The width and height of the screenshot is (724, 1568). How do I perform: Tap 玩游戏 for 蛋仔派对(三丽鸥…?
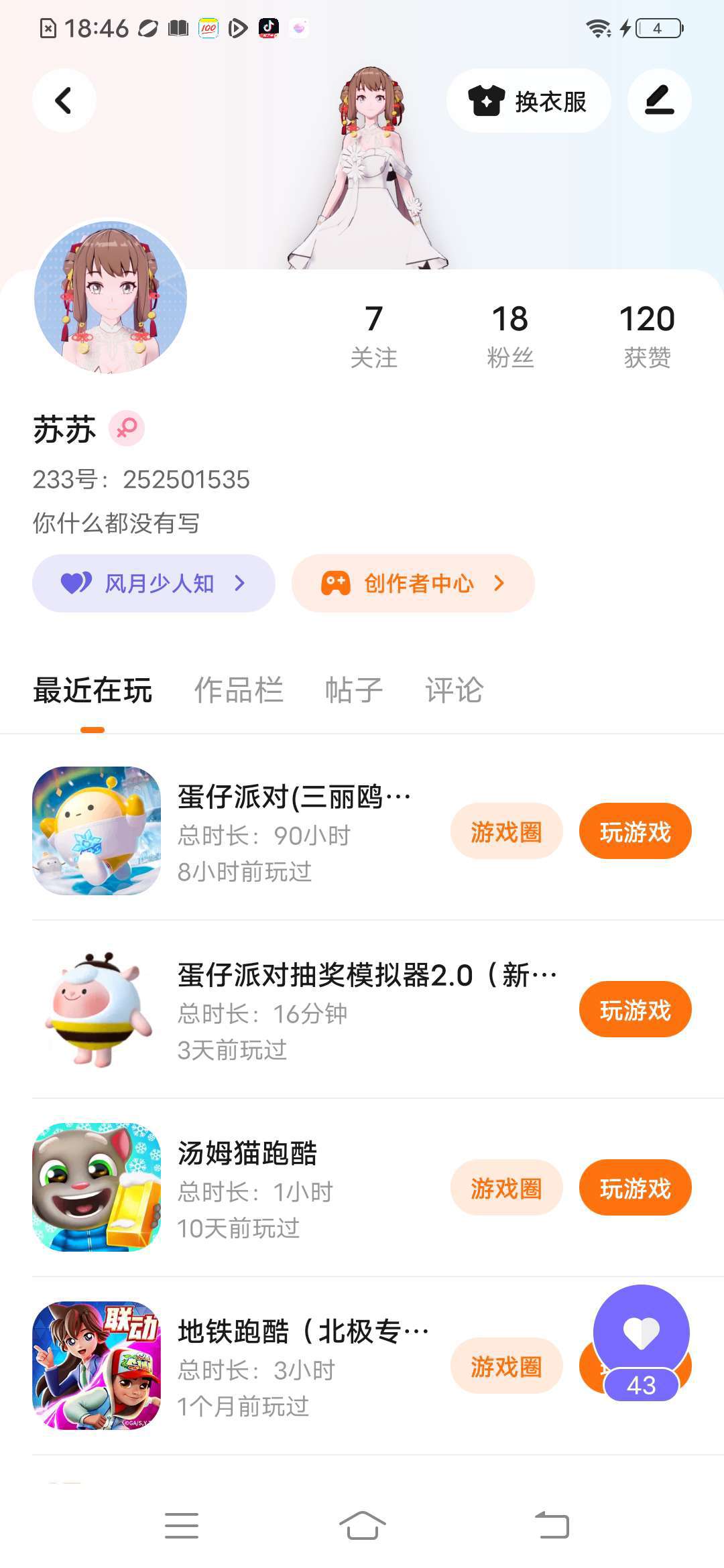pyautogui.click(x=635, y=832)
